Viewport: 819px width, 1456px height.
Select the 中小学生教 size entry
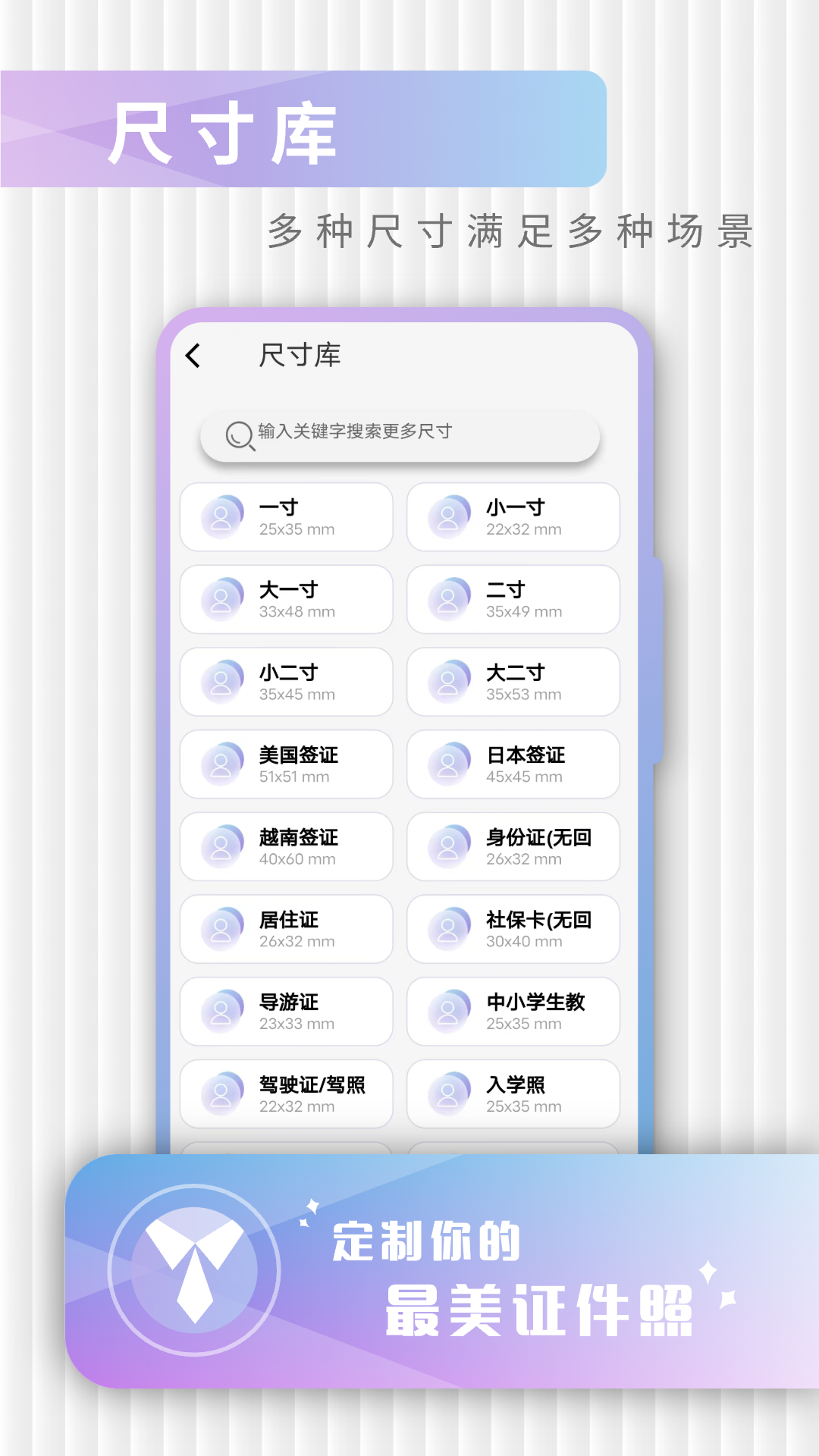click(513, 1011)
